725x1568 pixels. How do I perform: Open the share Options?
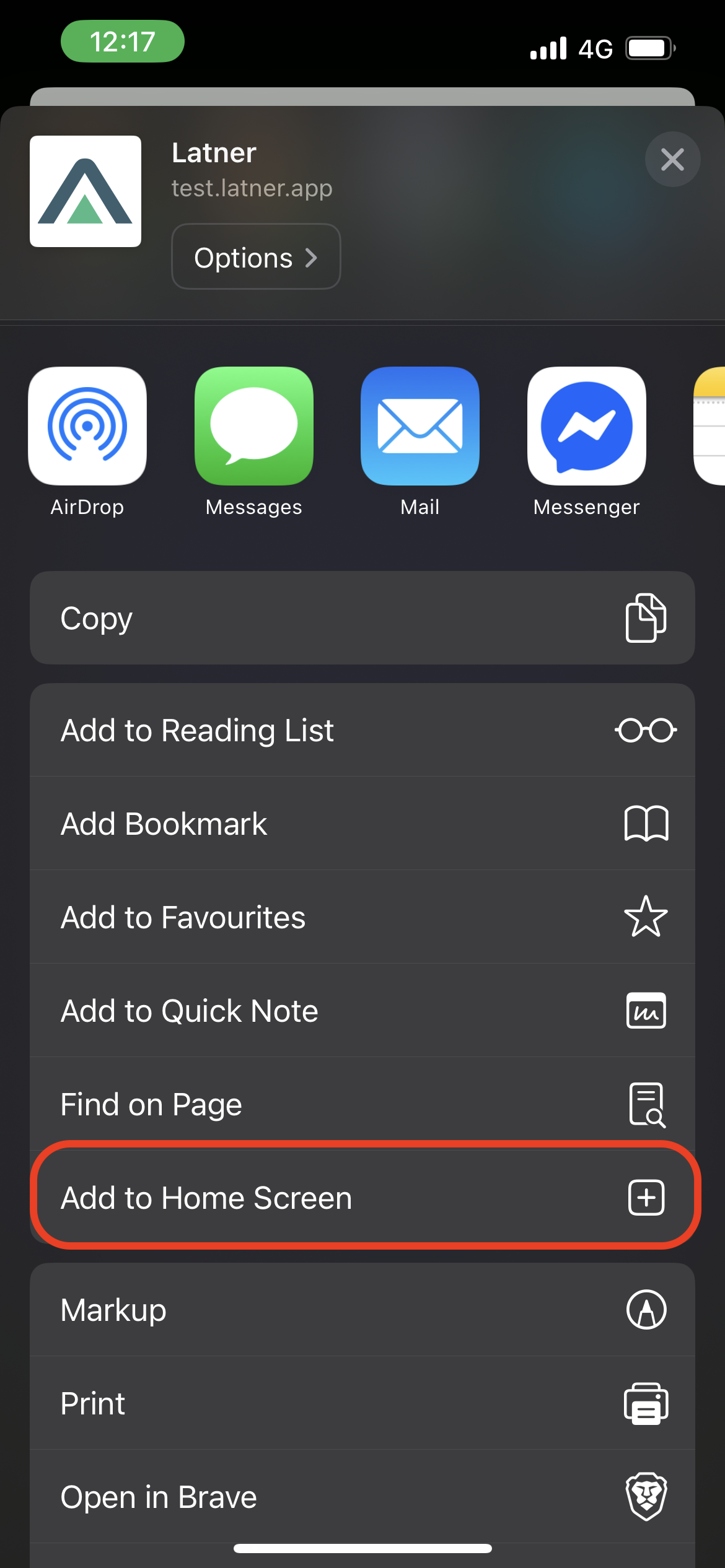[255, 257]
